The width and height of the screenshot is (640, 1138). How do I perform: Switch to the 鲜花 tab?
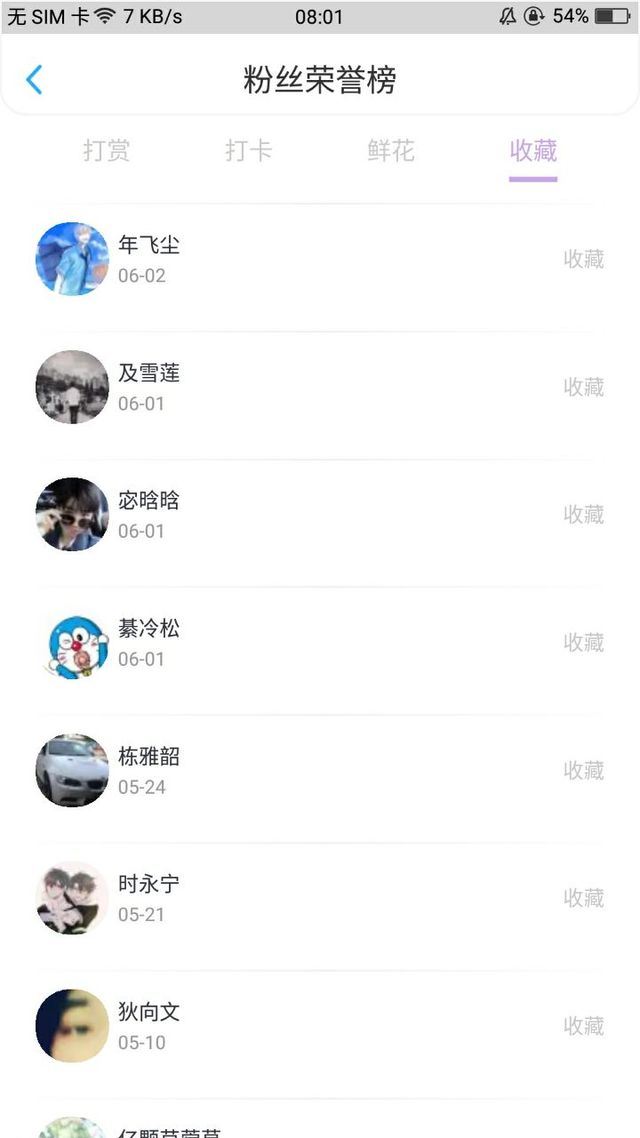(x=391, y=151)
